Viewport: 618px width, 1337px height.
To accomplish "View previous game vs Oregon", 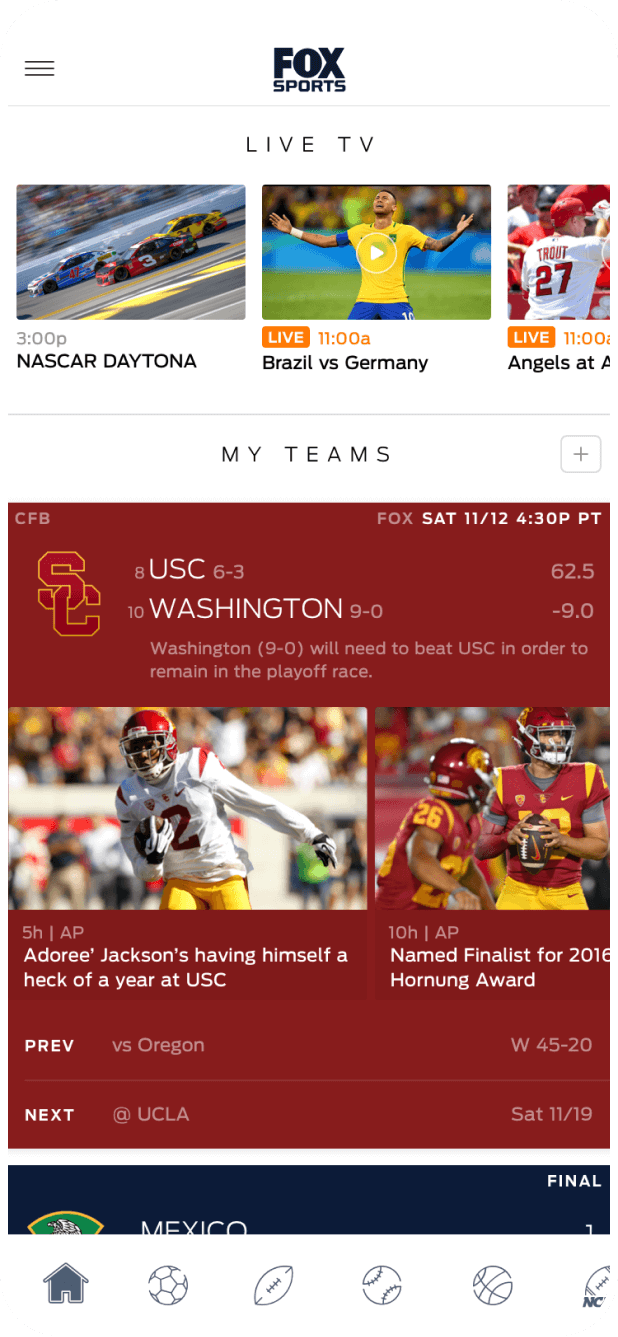I will pyautogui.click(x=308, y=1045).
